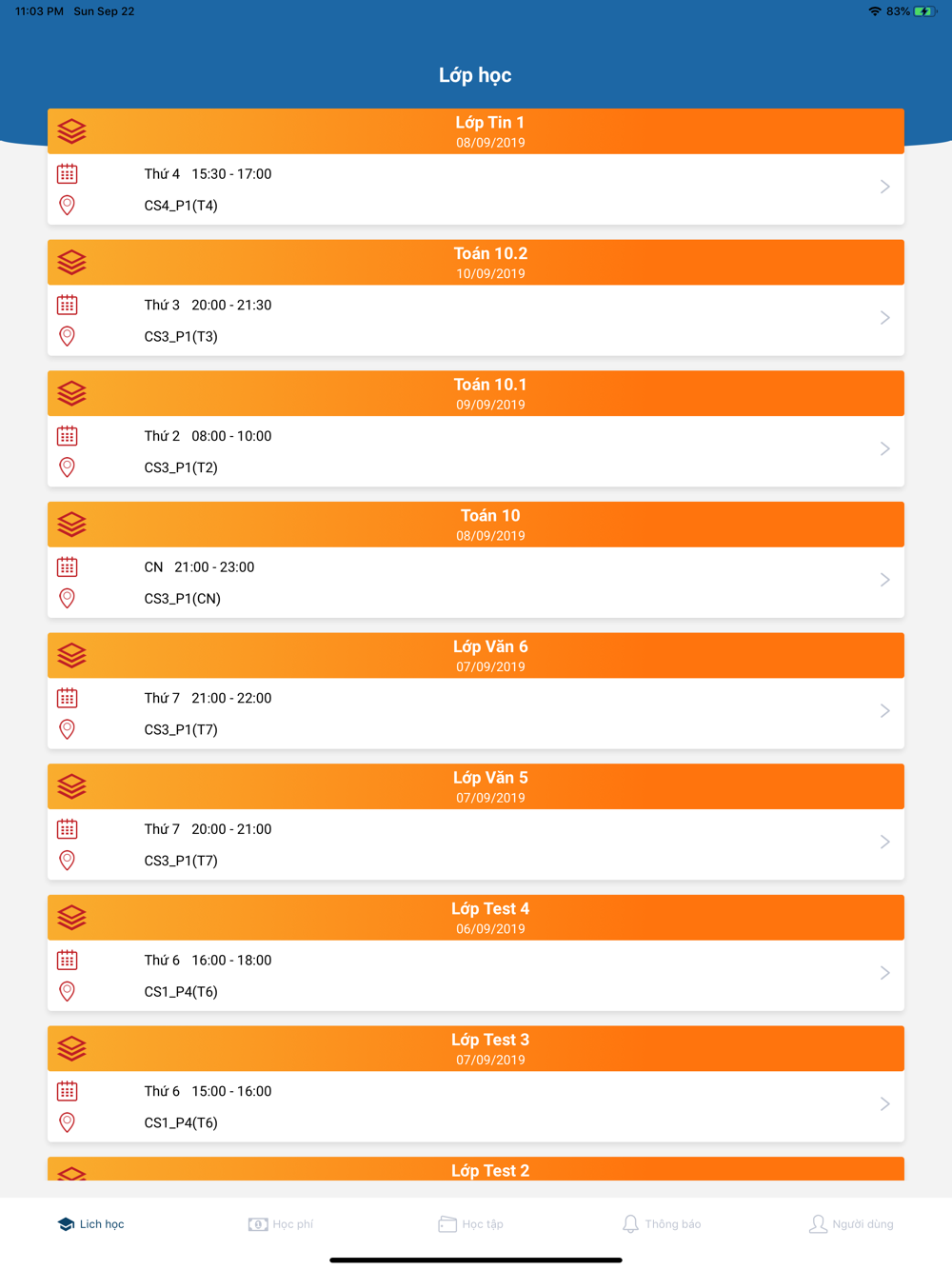Select the Lớp Văn 6 class

476,691
